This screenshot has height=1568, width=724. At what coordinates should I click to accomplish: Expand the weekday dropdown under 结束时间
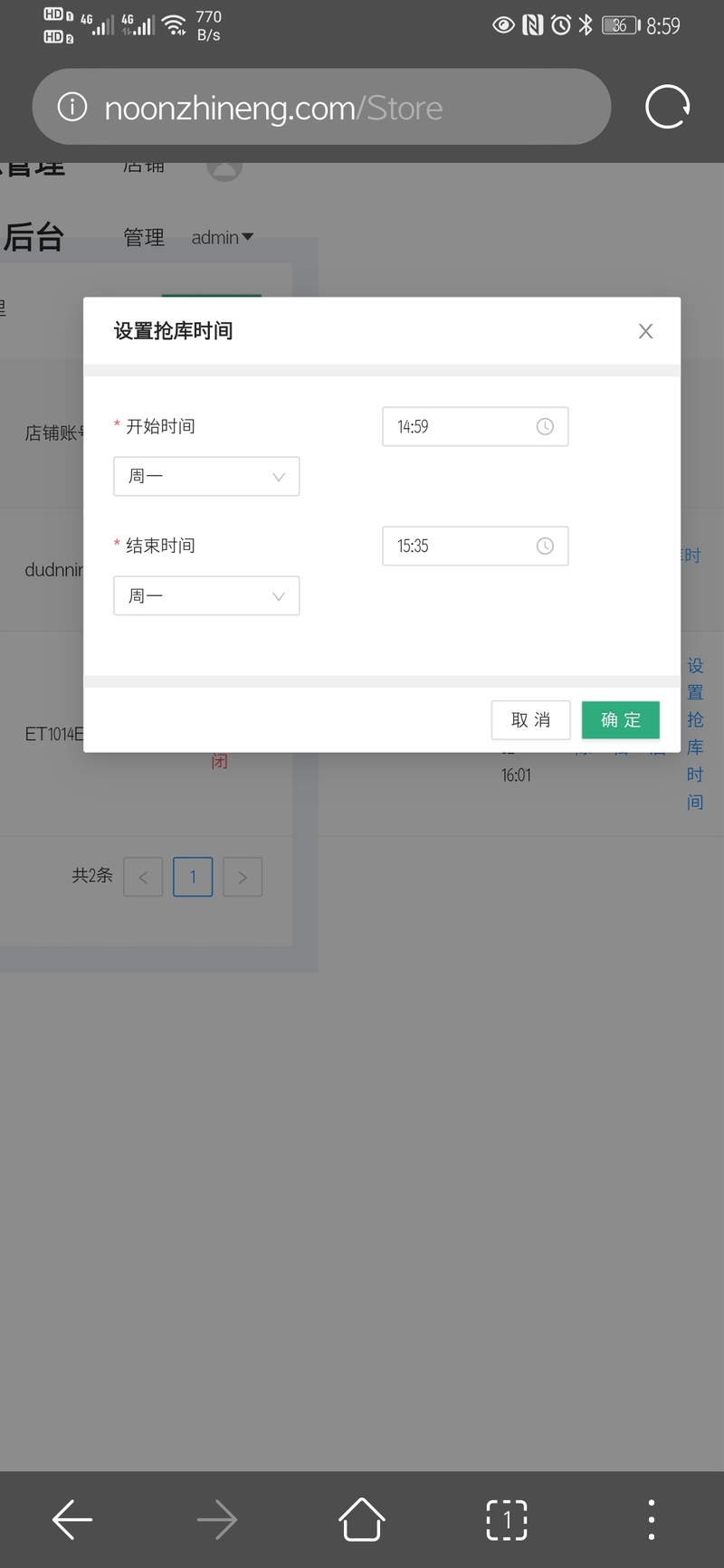(206, 595)
